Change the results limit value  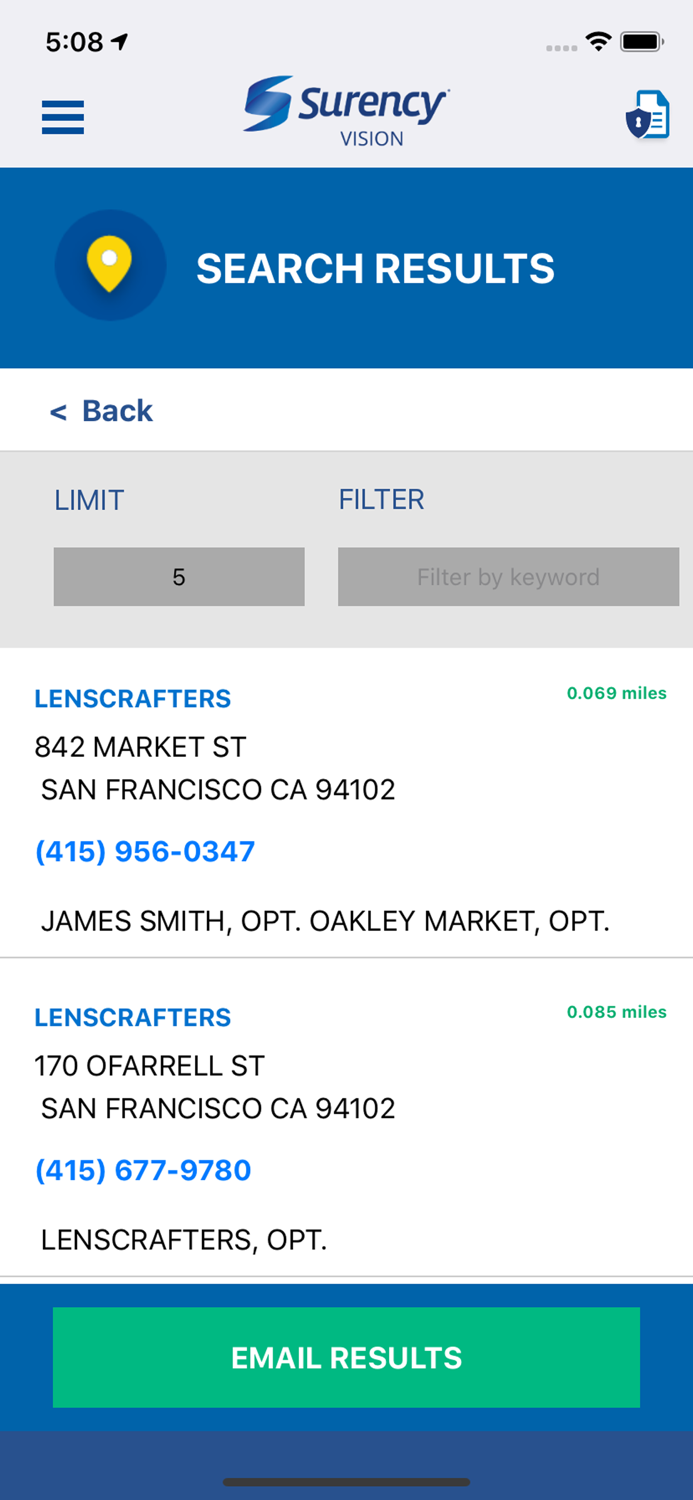pyautogui.click(x=179, y=577)
